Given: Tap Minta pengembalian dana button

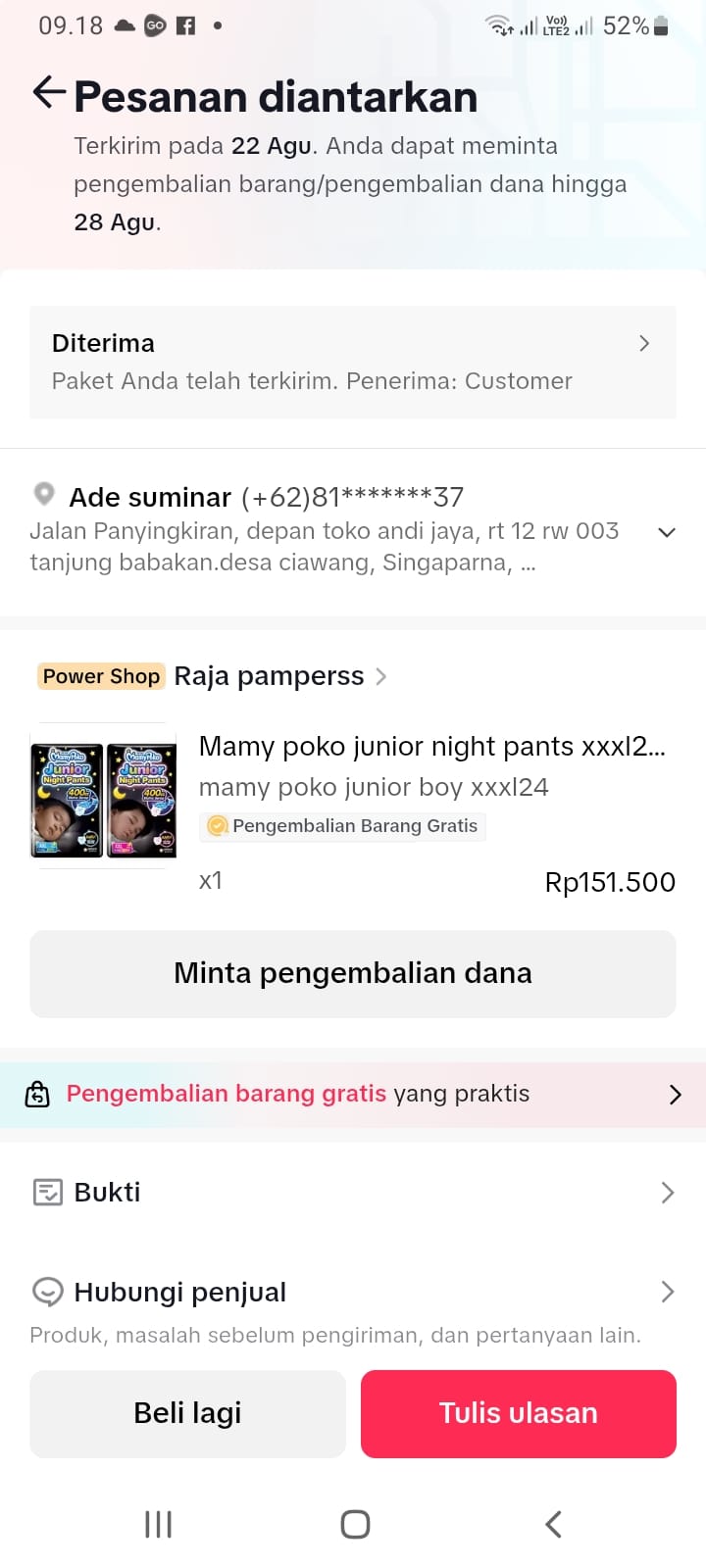Looking at the screenshot, I should tap(352, 973).
